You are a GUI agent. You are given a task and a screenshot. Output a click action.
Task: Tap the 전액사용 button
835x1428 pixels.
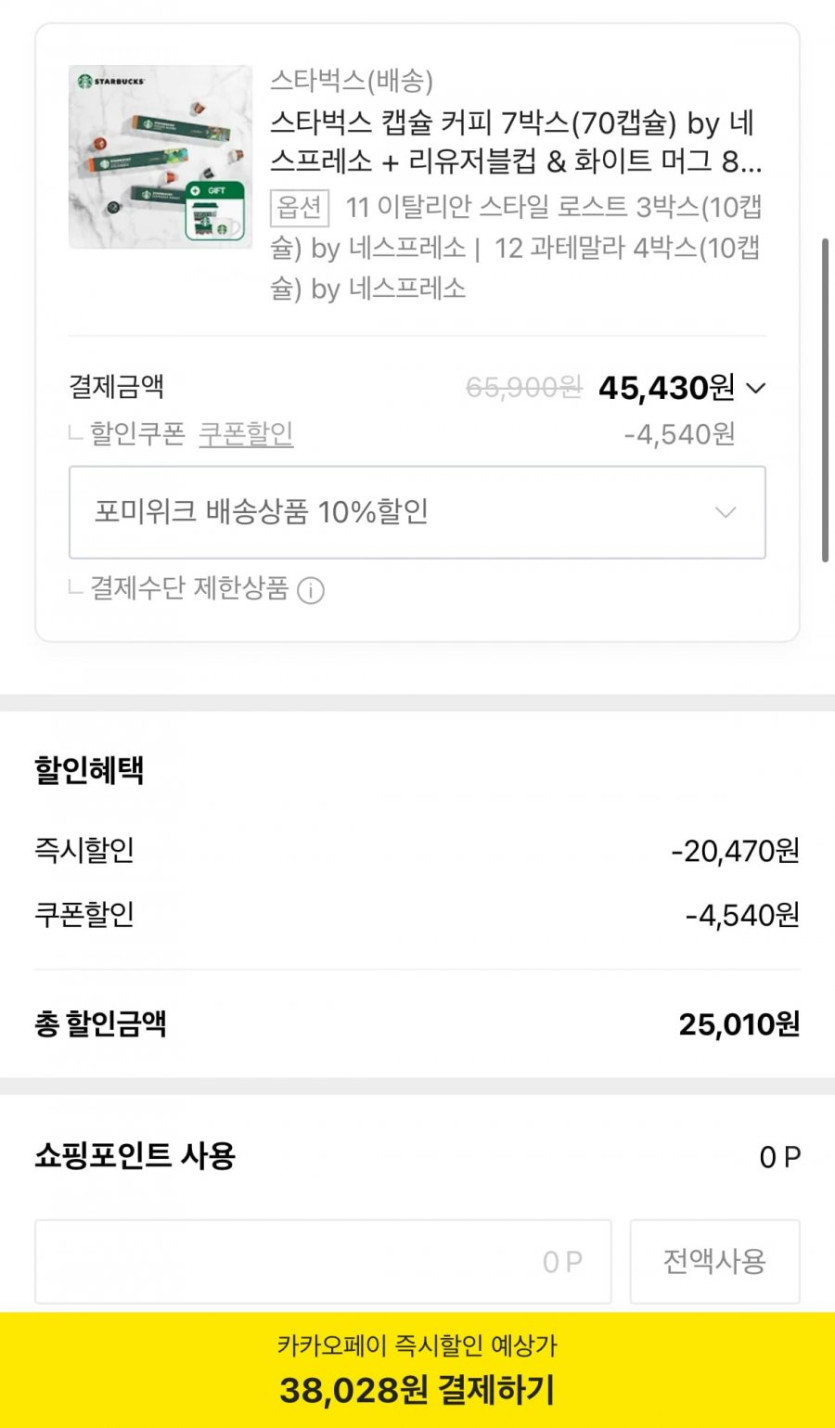coord(715,1262)
